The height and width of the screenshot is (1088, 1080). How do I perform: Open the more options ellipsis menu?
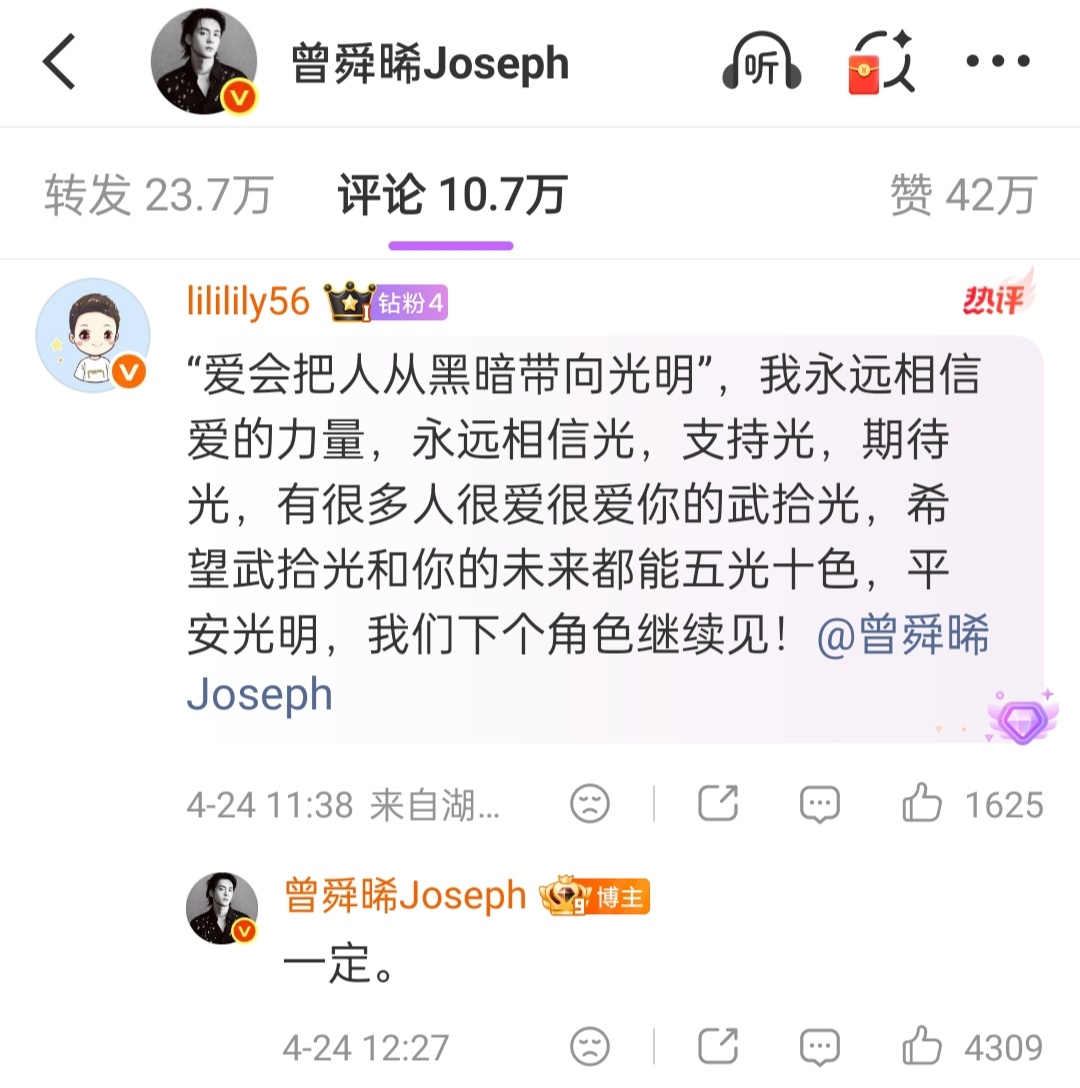pyautogui.click(x=997, y=62)
